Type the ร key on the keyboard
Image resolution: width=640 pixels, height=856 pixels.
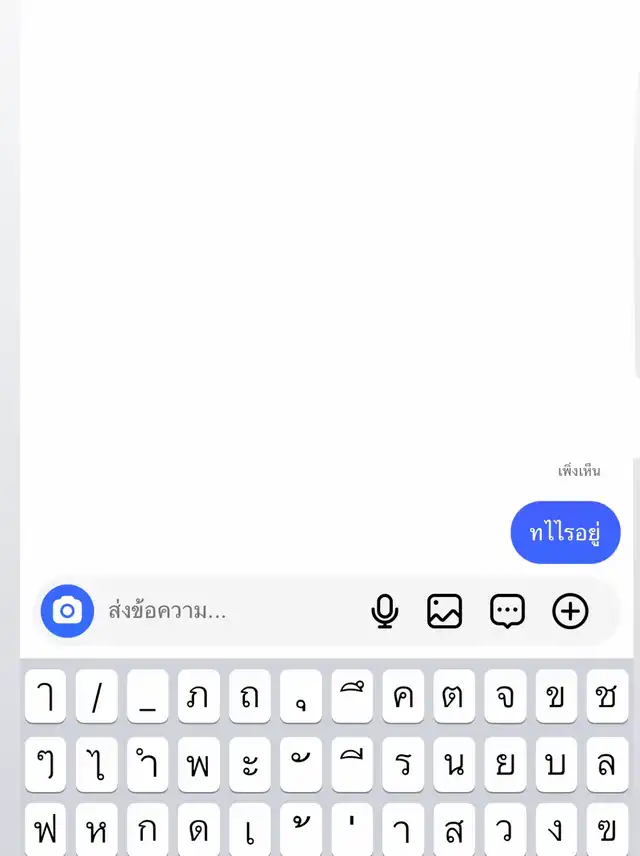point(403,764)
